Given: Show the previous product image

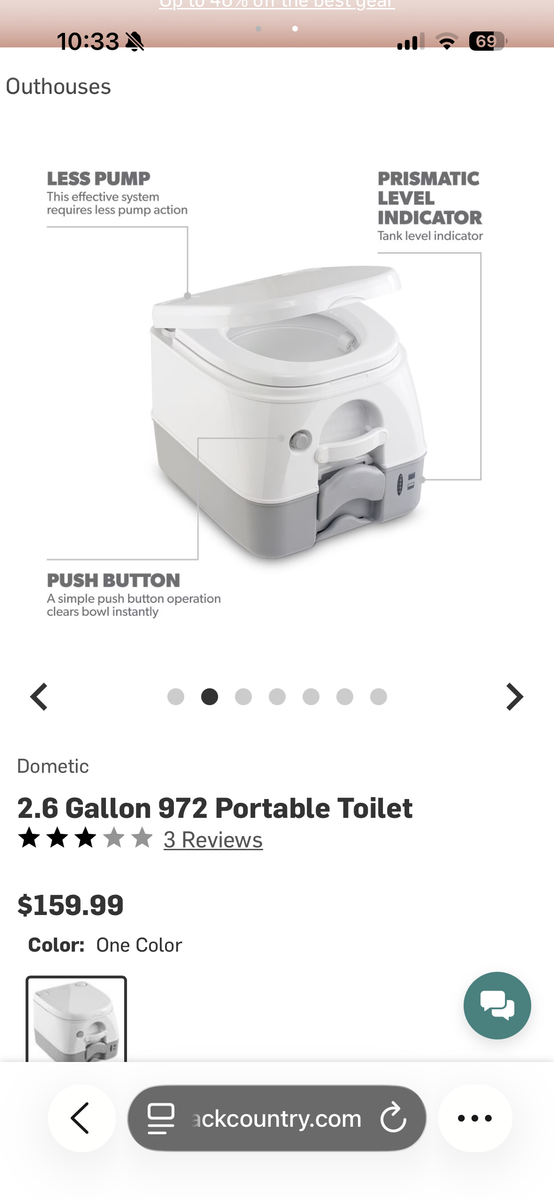Looking at the screenshot, I should coord(39,696).
